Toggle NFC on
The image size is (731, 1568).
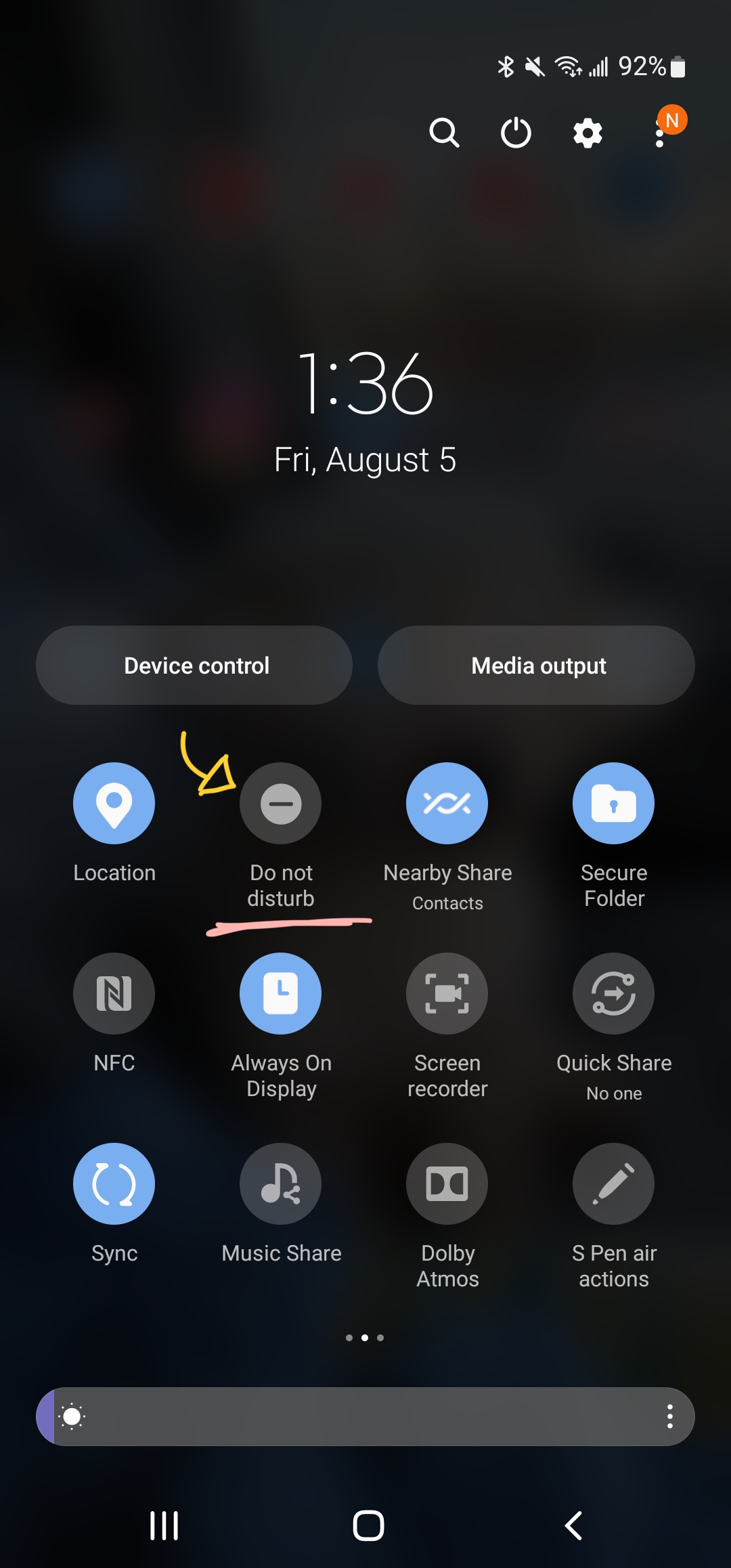(114, 993)
